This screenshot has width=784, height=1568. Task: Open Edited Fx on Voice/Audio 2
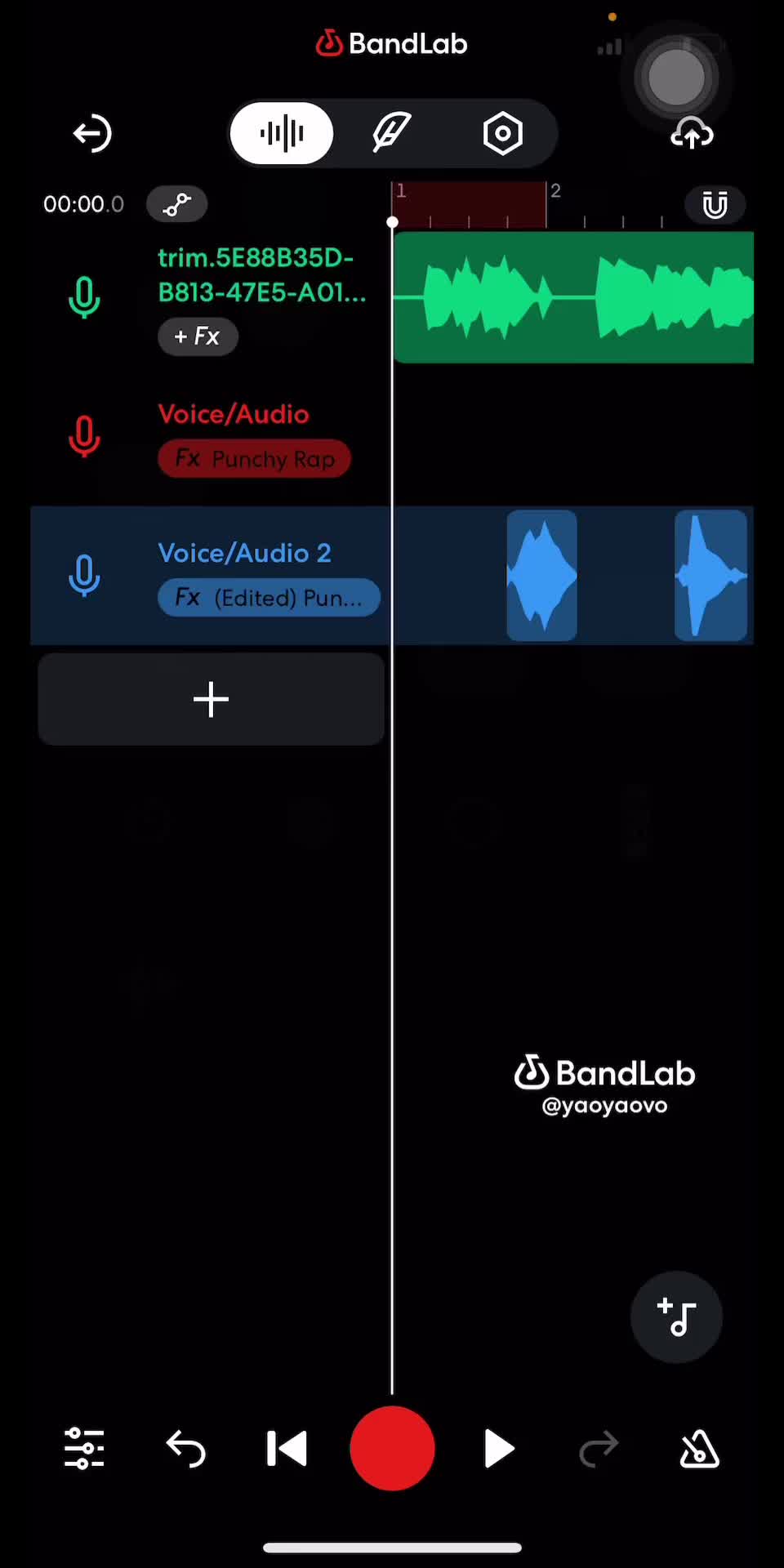point(269,598)
